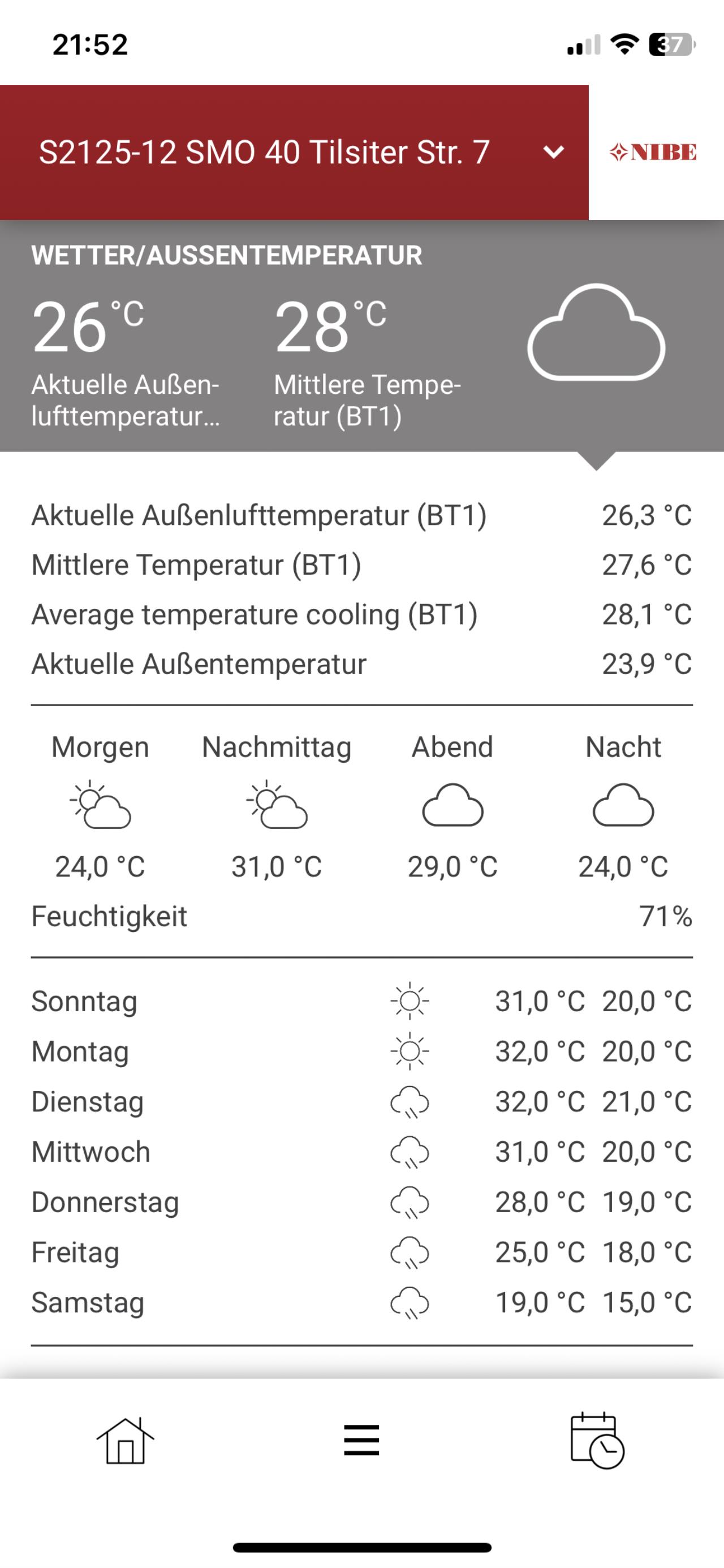The width and height of the screenshot is (724, 1568).
Task: Open the hamburger menu
Action: pos(361,1440)
